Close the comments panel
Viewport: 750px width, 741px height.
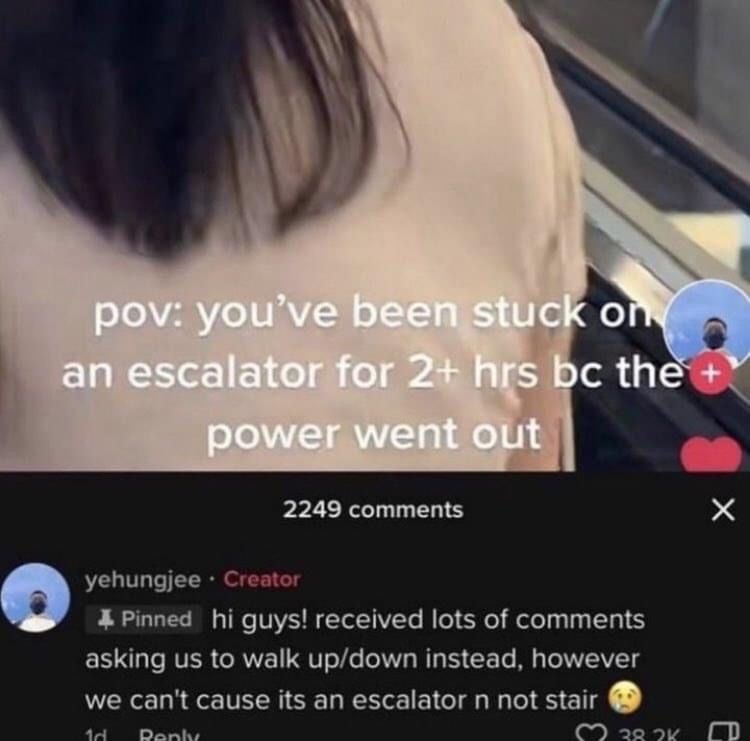(x=722, y=511)
